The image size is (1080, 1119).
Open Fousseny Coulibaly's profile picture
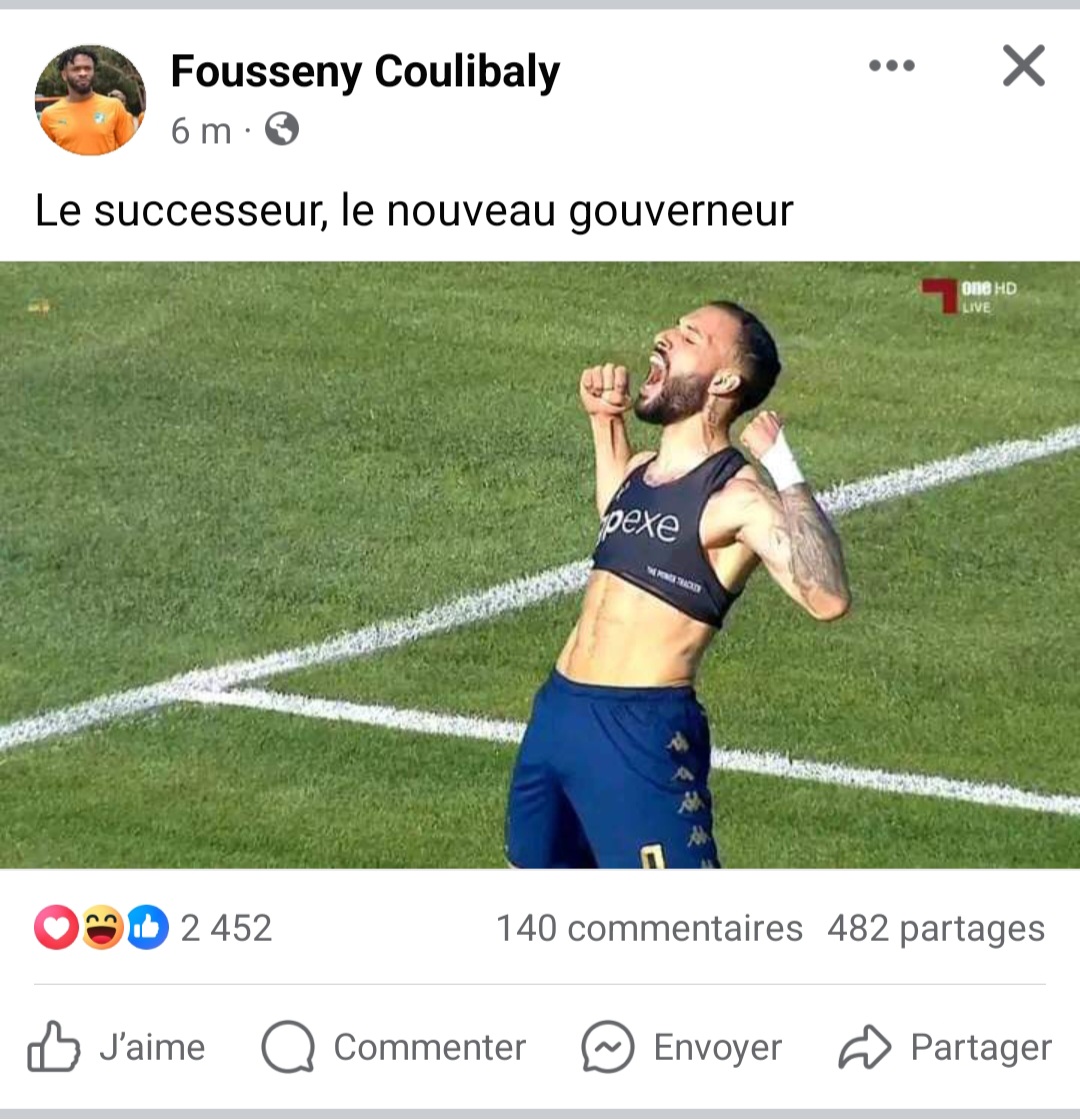[90, 100]
